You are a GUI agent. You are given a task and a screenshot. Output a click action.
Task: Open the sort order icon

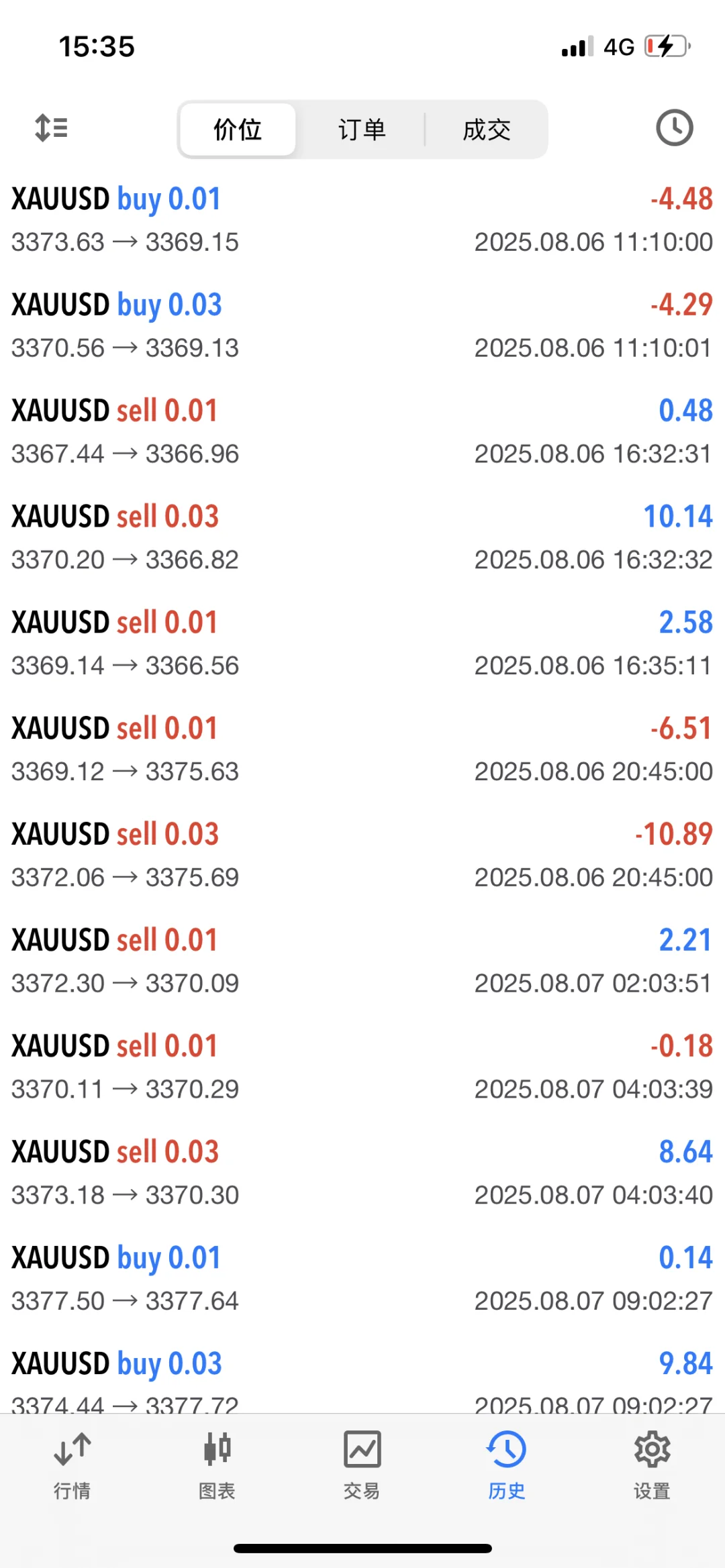pyautogui.click(x=51, y=127)
